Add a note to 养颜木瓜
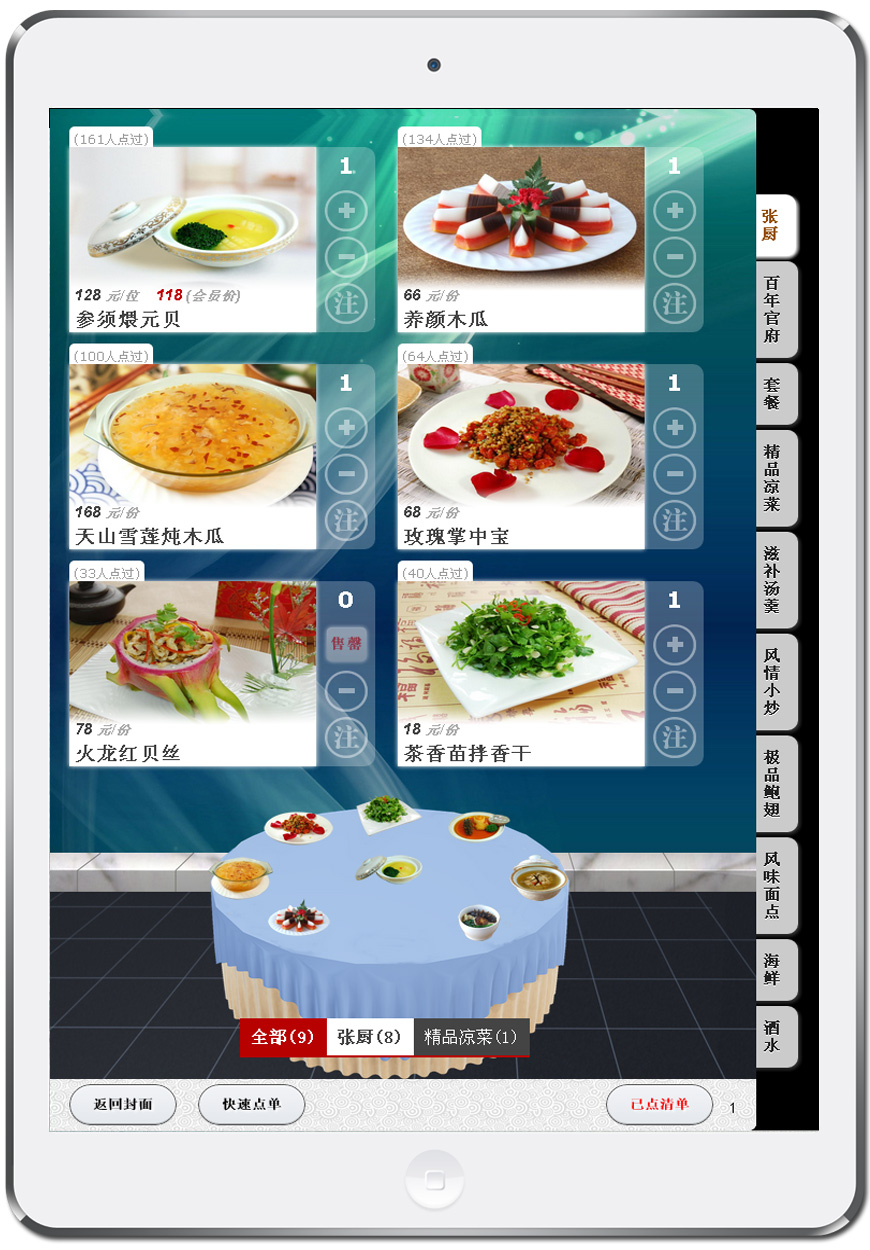The image size is (870, 1250). pyautogui.click(x=674, y=303)
